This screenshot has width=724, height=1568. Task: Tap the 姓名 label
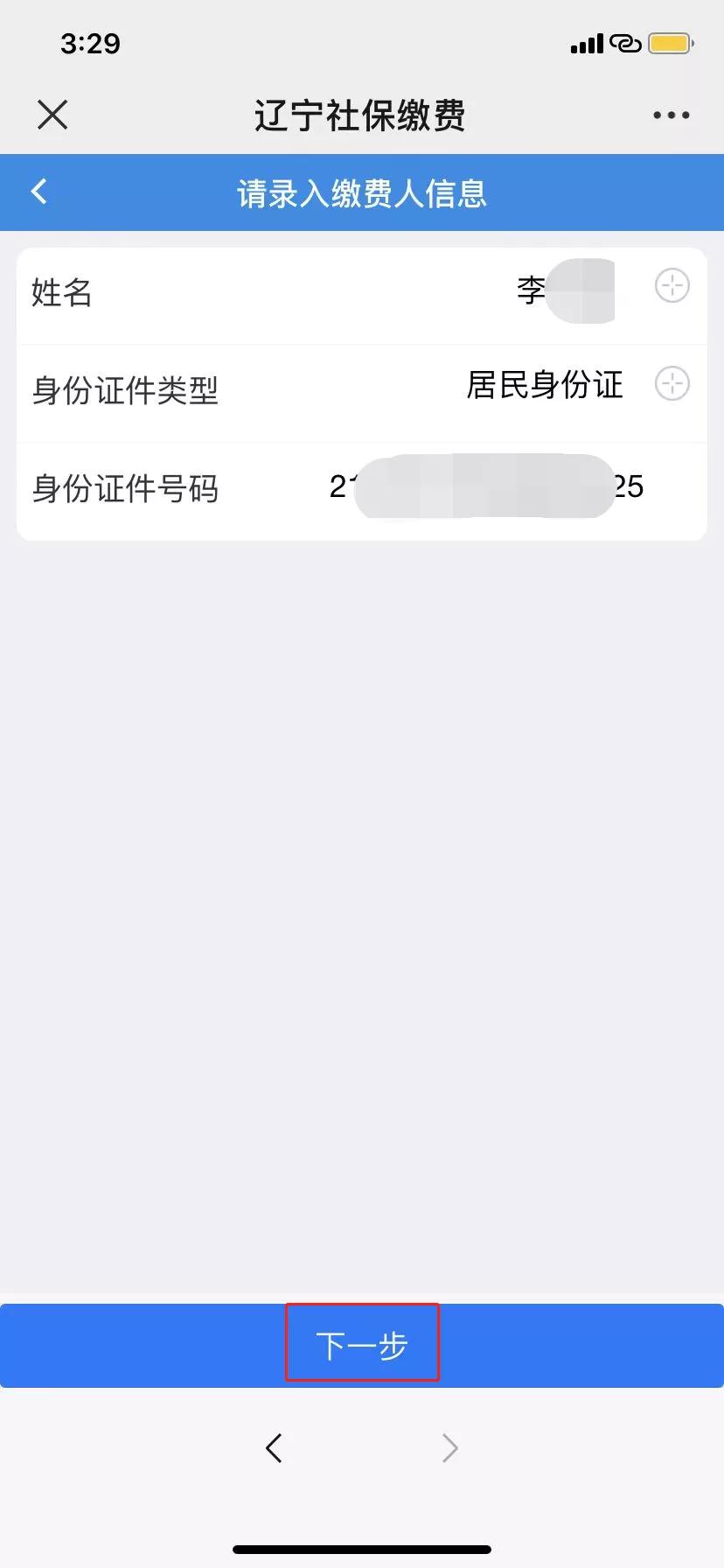[61, 295]
